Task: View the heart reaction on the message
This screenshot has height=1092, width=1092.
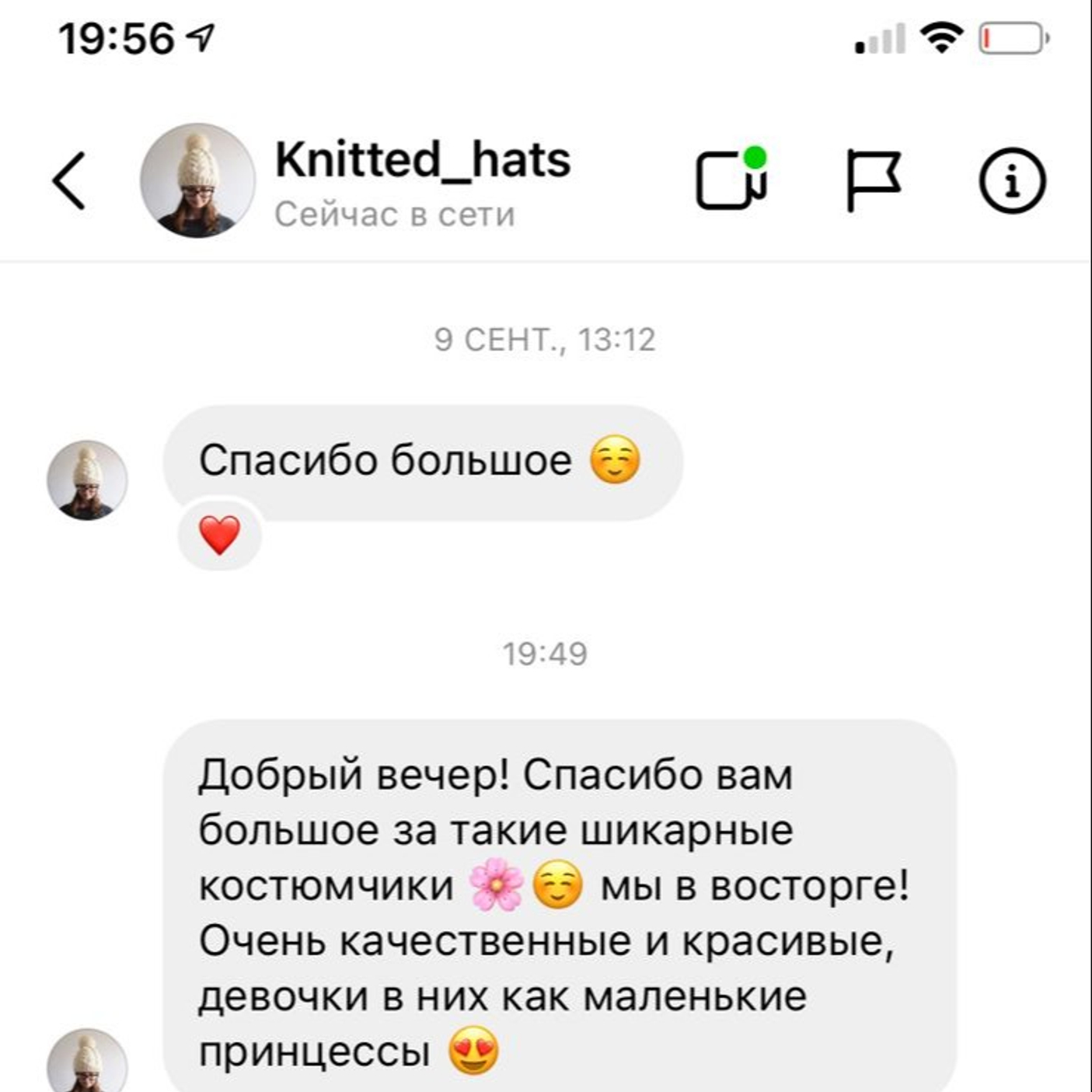Action: (x=219, y=535)
